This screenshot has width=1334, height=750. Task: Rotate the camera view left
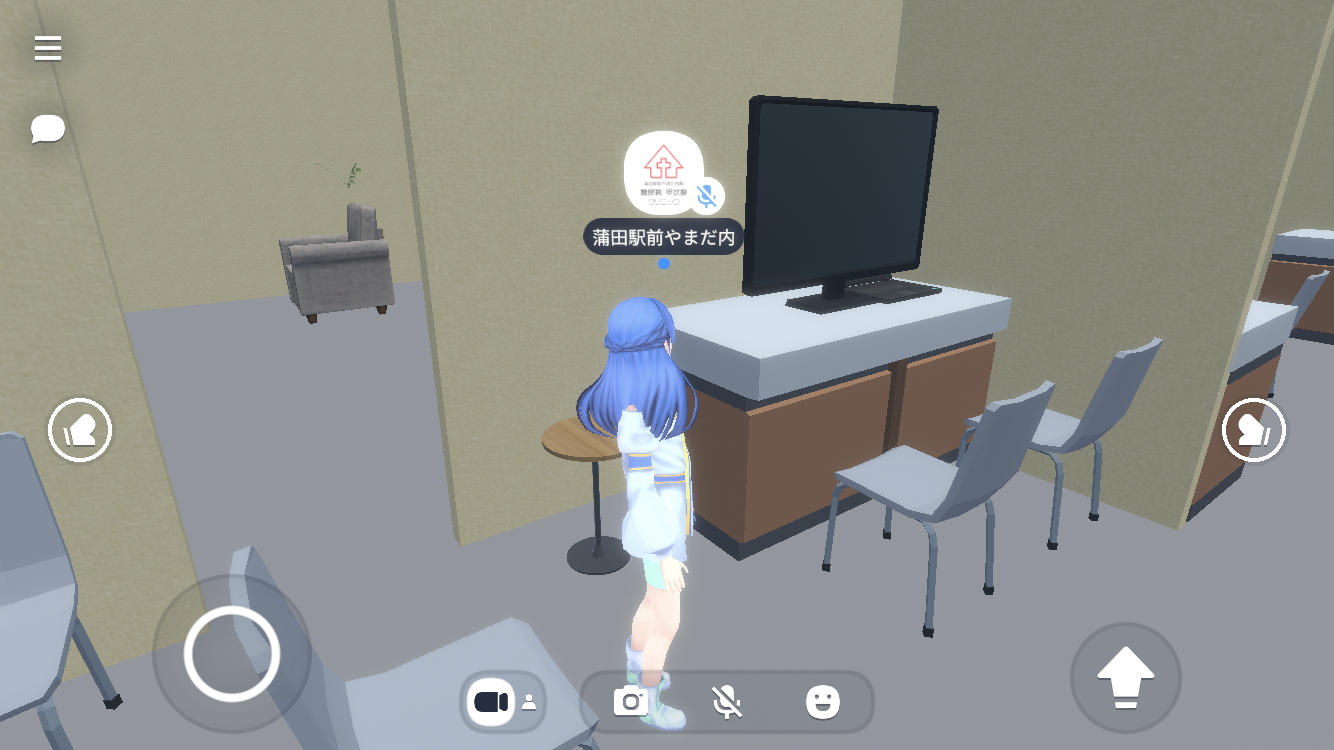[x=80, y=430]
